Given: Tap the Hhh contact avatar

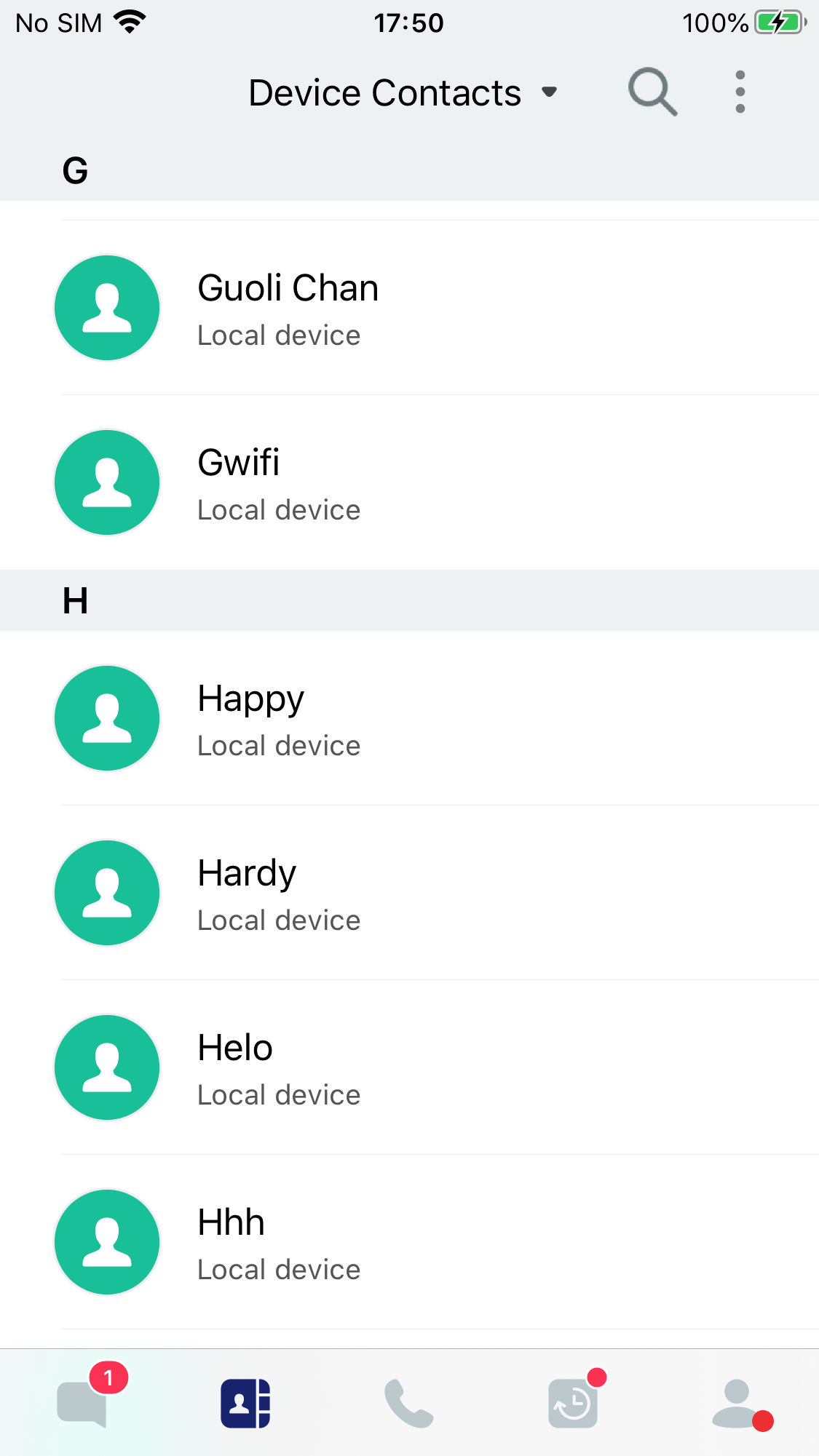Looking at the screenshot, I should [106, 1242].
